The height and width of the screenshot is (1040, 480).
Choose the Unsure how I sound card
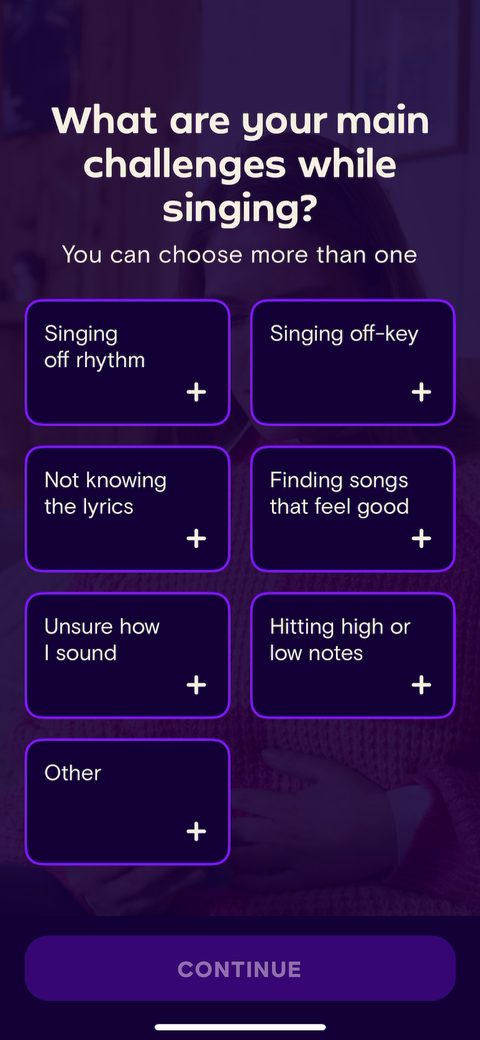coord(127,655)
